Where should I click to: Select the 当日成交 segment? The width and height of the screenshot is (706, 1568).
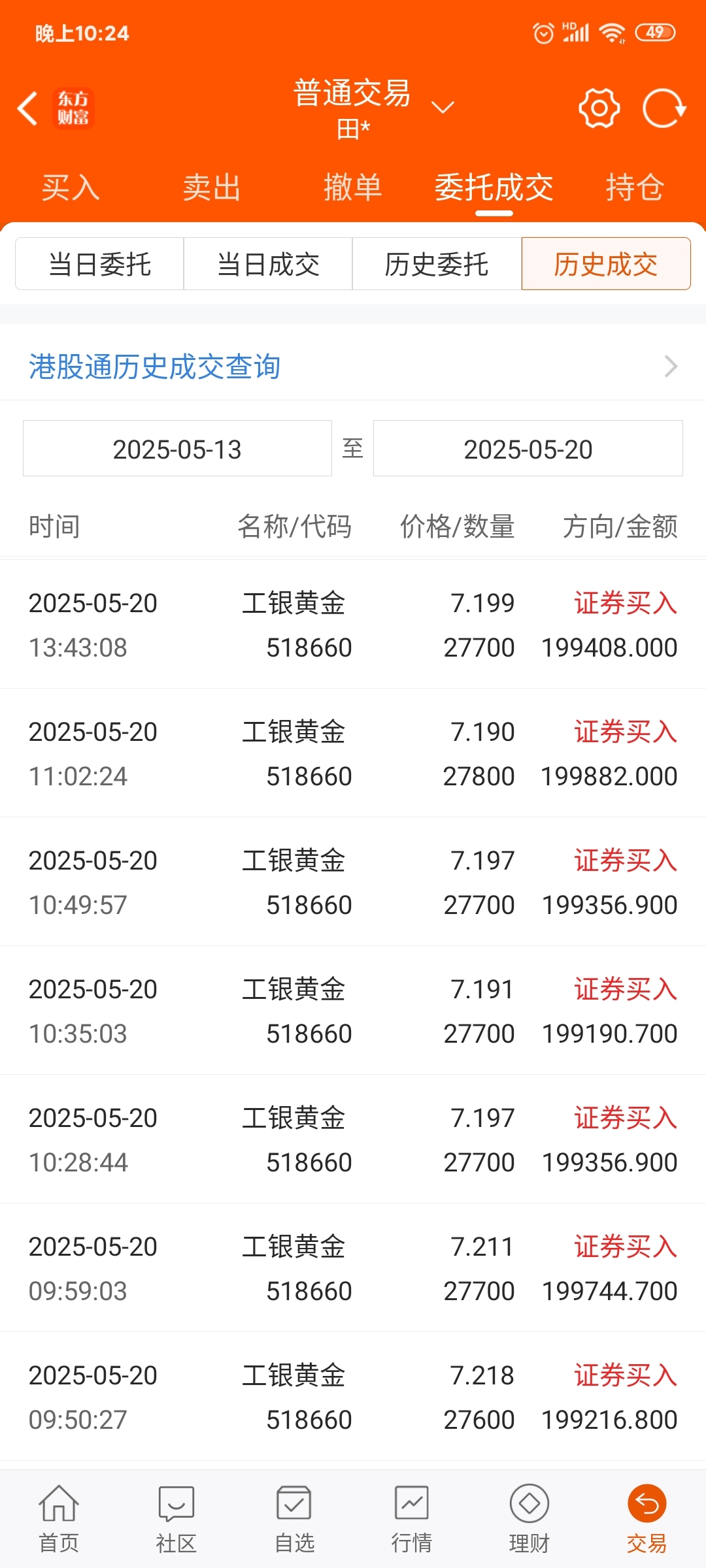pyautogui.click(x=268, y=264)
